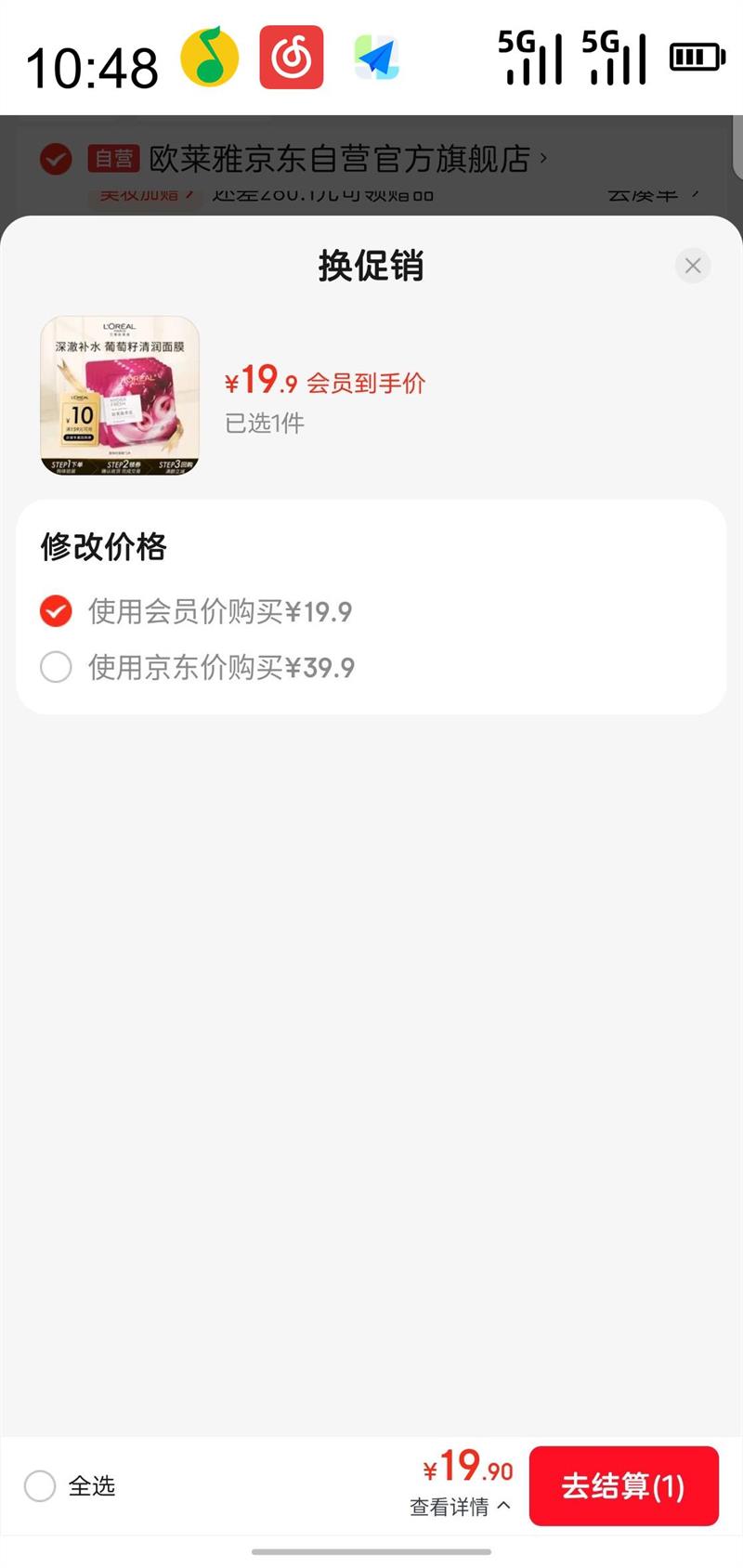This screenshot has height=1568, width=743.
Task: Close the 换促销 promotion sheet
Action: coord(692,267)
